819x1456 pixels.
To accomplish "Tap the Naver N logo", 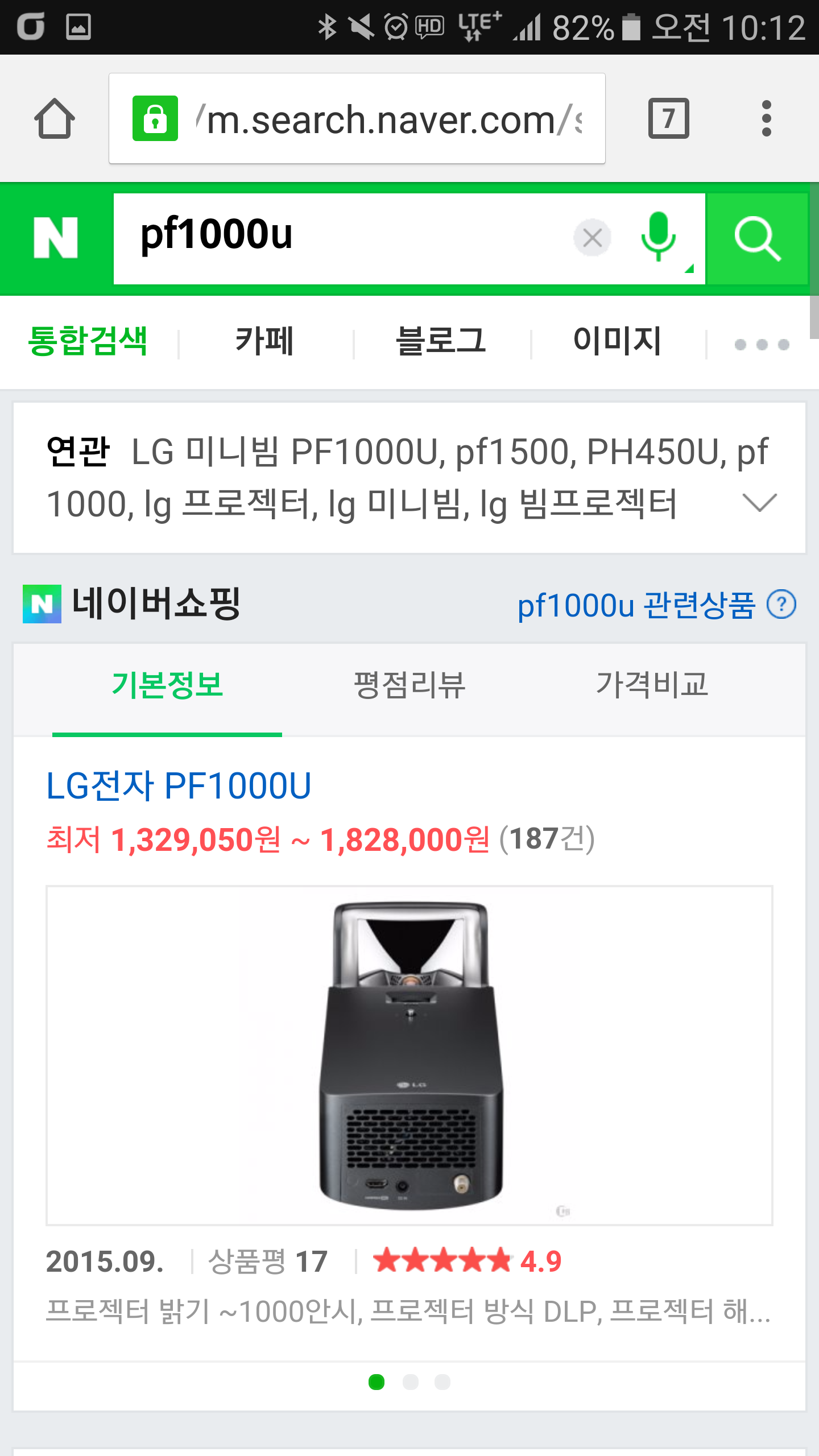I will click(56, 238).
